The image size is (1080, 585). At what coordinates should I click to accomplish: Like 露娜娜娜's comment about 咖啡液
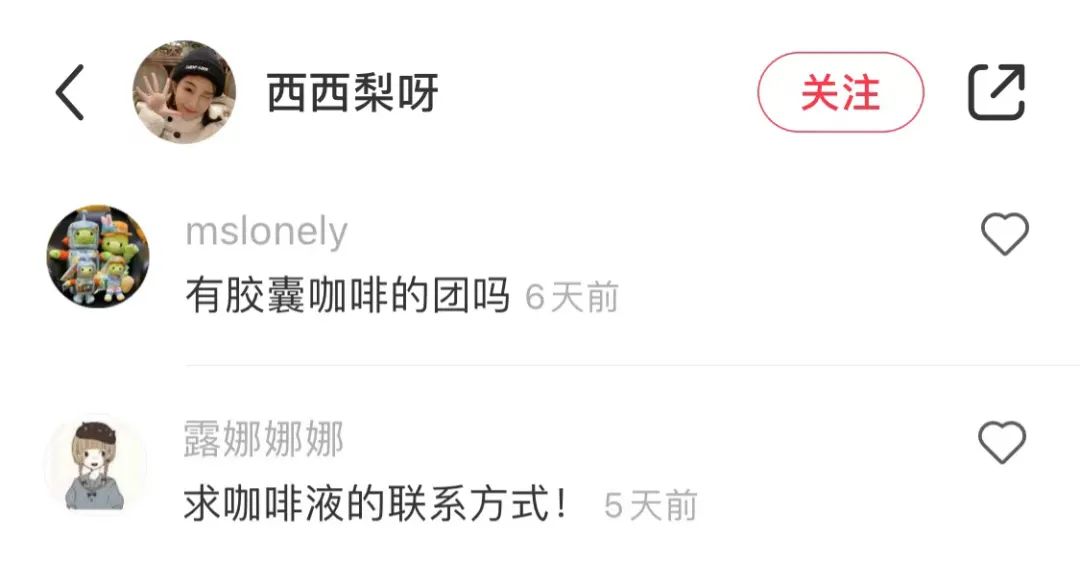pos(1002,443)
